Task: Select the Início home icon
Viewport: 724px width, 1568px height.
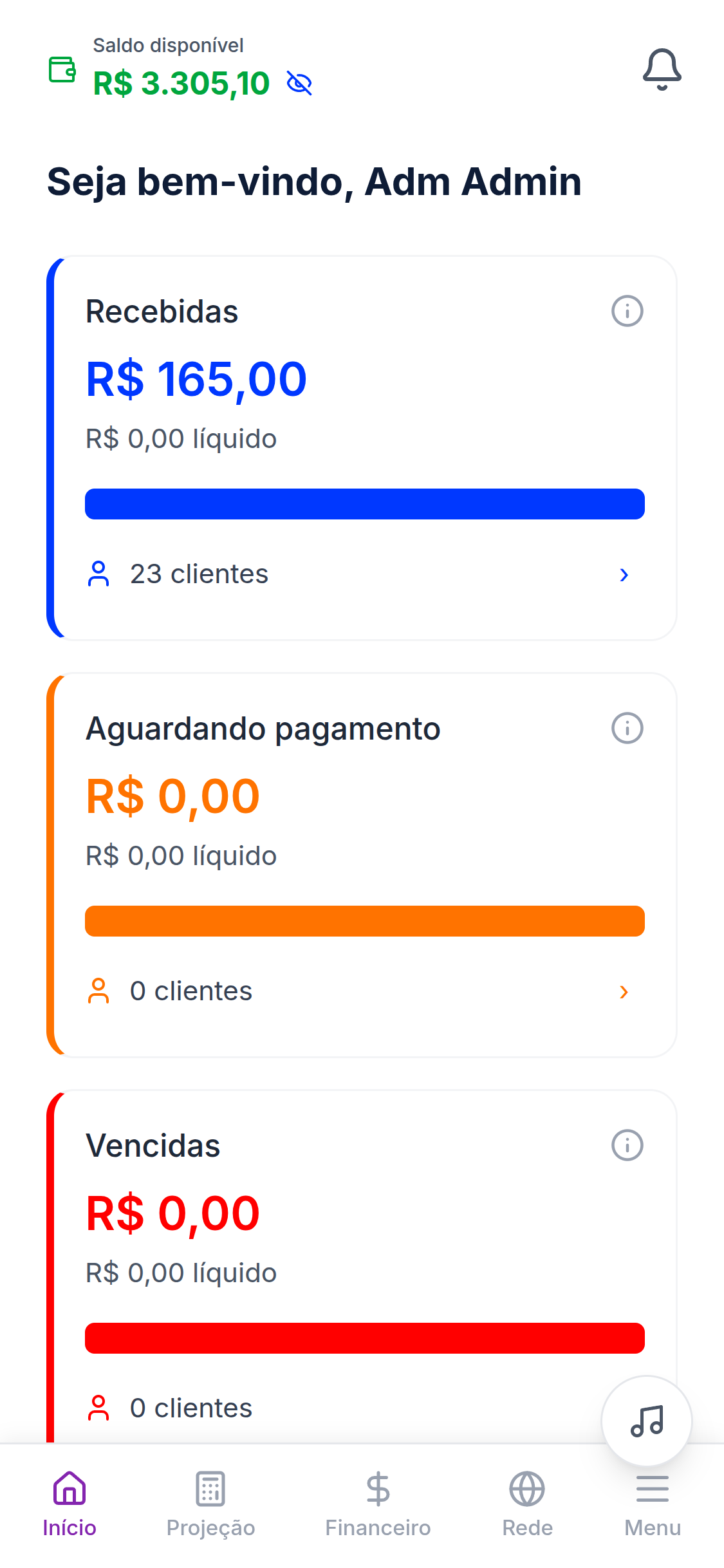Action: [x=69, y=1488]
